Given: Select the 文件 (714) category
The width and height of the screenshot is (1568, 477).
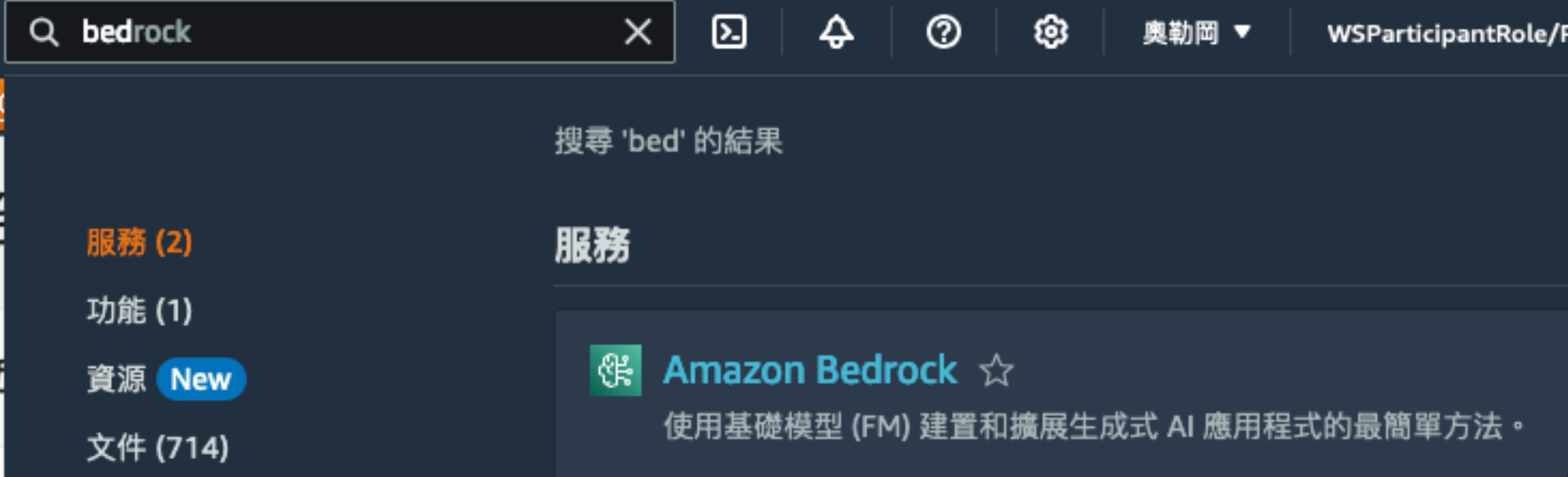Looking at the screenshot, I should pos(158,447).
